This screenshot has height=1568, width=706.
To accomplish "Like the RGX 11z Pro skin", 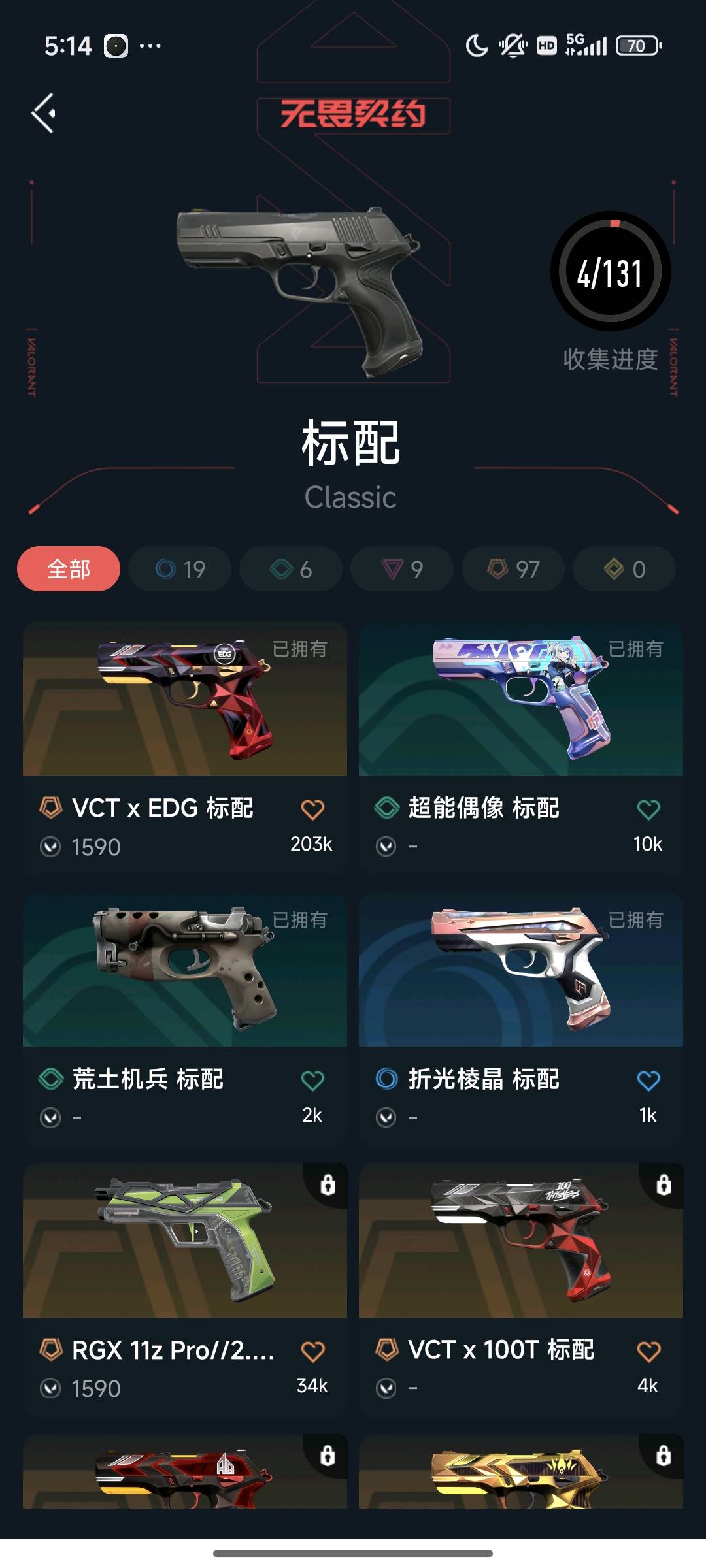I will [x=312, y=1351].
